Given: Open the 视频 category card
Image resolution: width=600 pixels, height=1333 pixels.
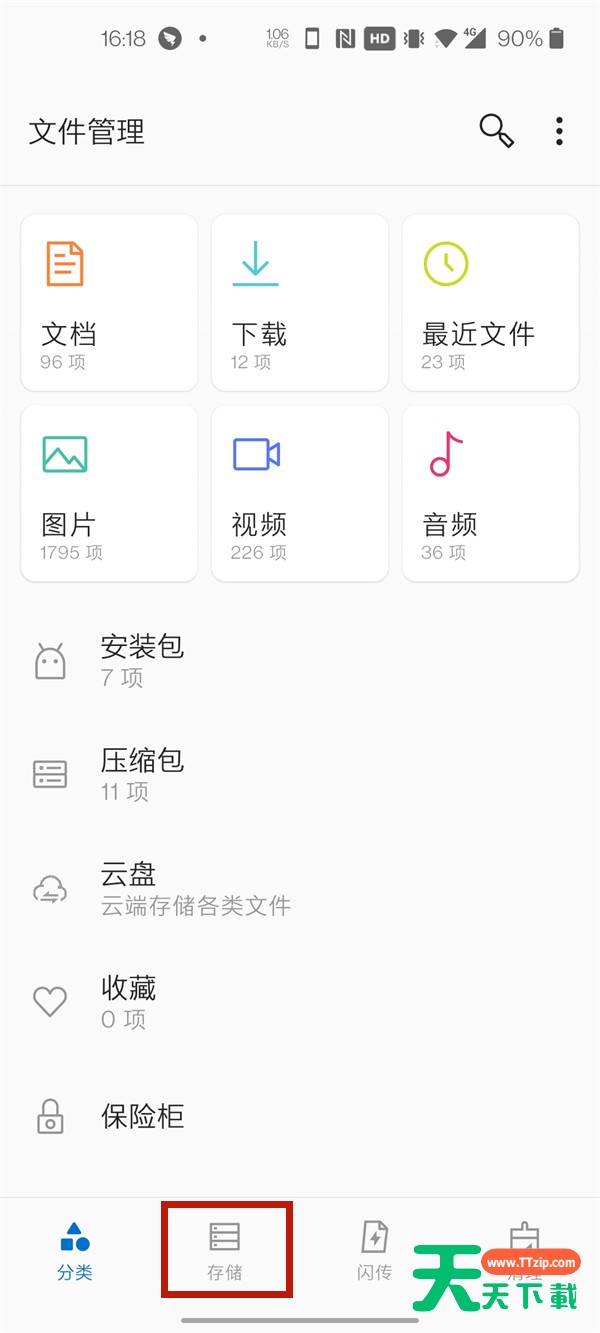Looking at the screenshot, I should 300,493.
